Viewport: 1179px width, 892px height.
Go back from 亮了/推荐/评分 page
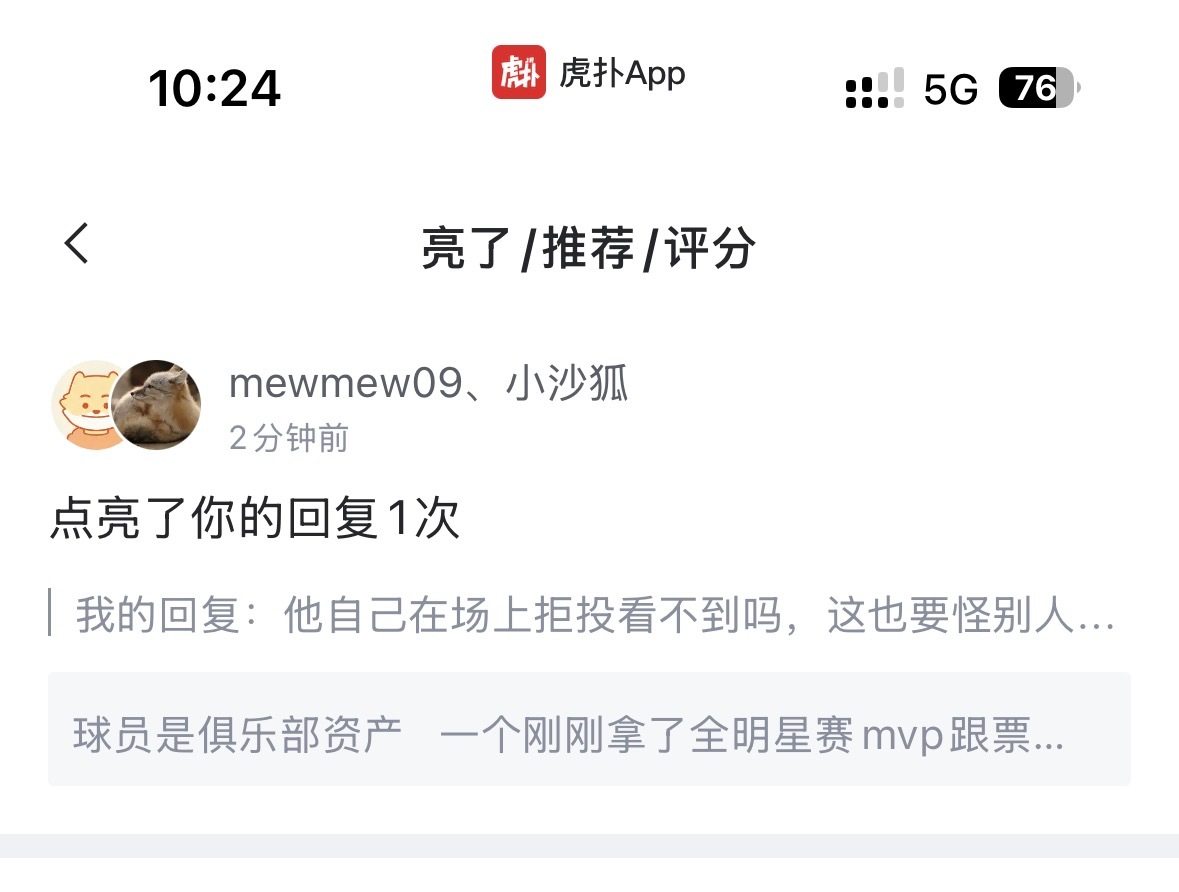[77, 244]
